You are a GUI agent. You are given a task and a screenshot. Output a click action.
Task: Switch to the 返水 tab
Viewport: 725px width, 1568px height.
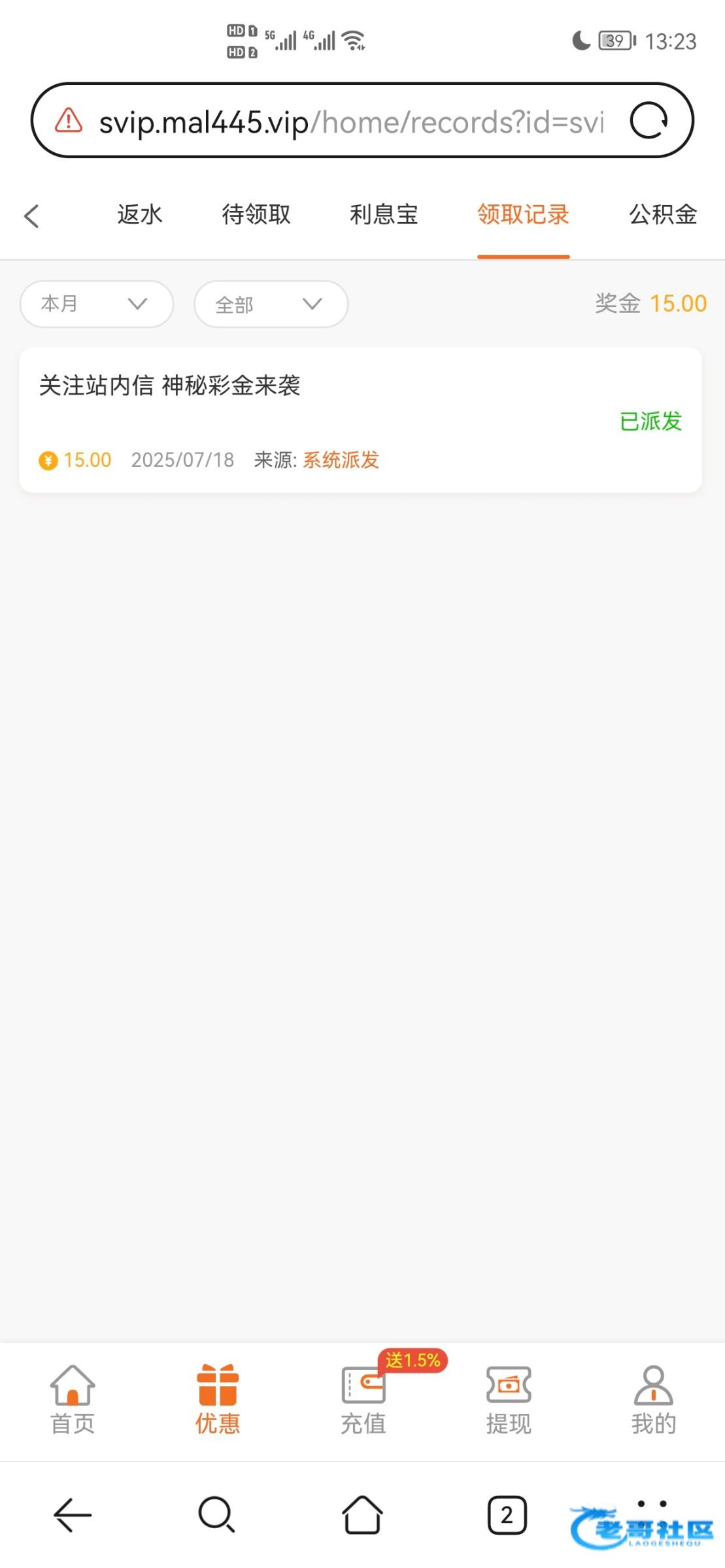click(140, 214)
